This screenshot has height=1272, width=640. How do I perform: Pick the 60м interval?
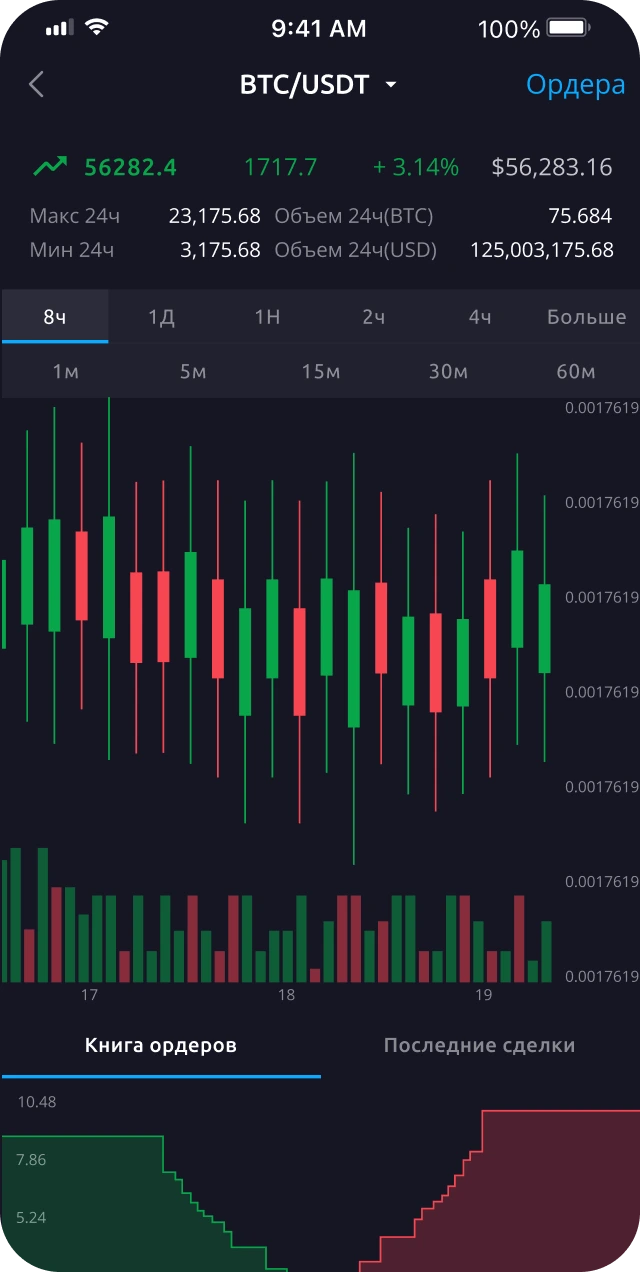click(x=576, y=372)
